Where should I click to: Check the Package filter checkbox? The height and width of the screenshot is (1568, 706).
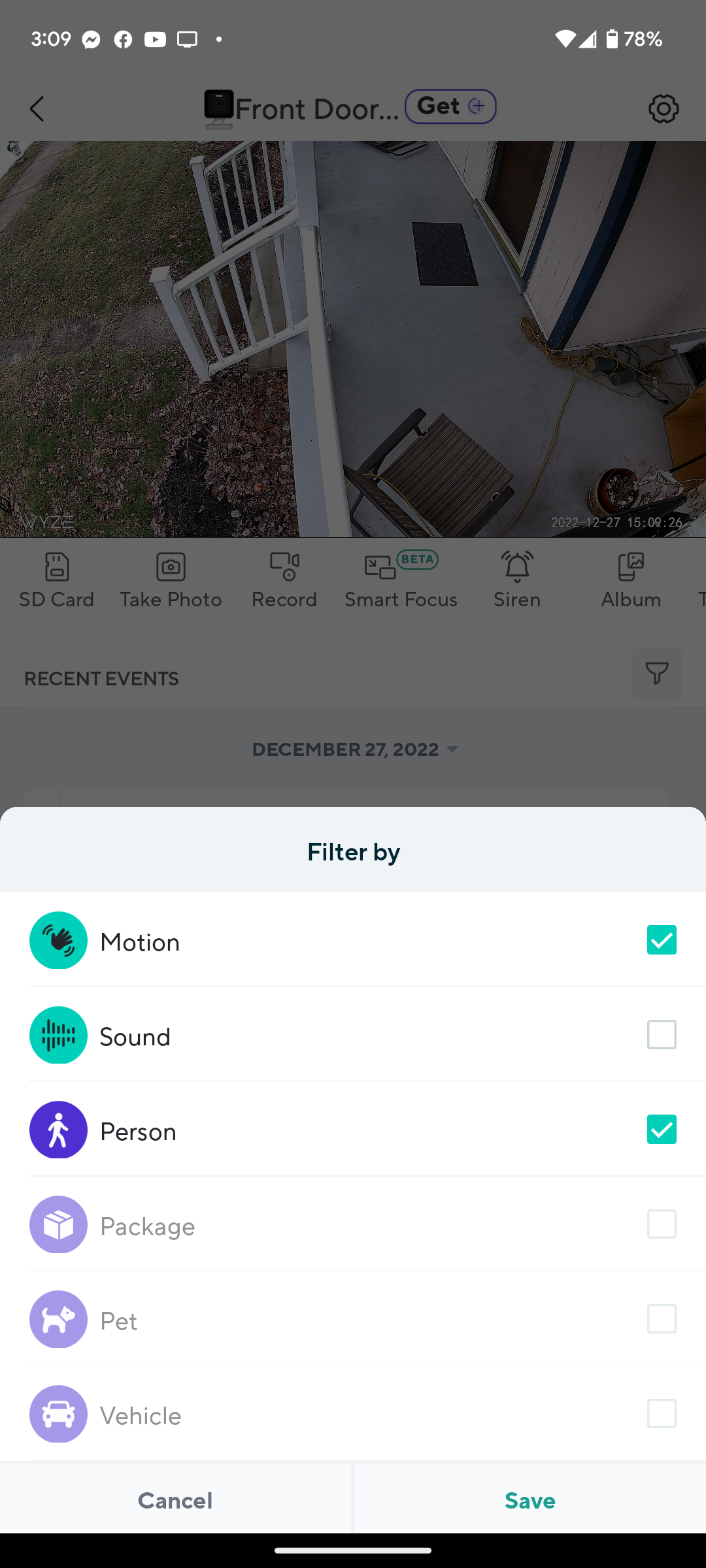[x=662, y=1224]
